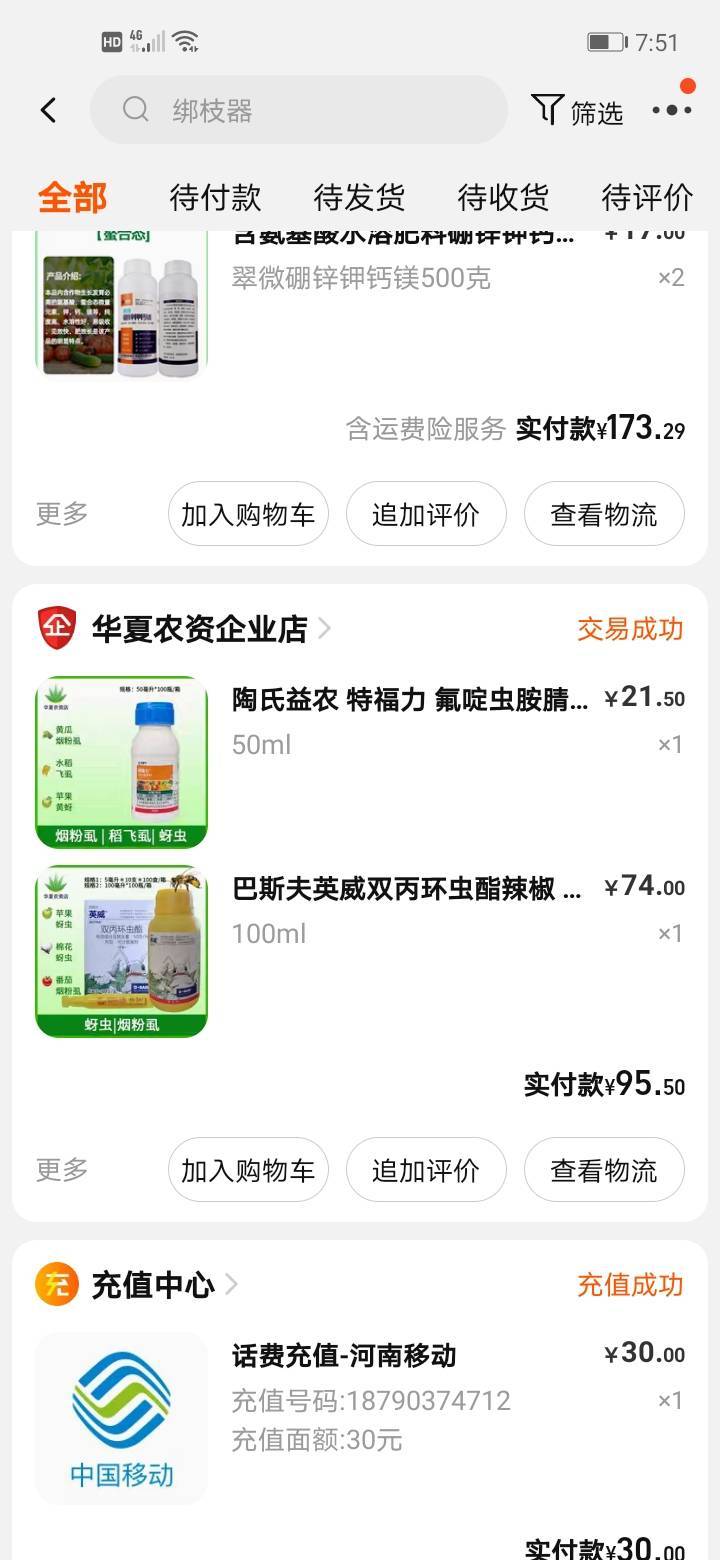Tap 加入购物车 for the ¥95.50 order
Screen dimensions: 720x1560
[x=248, y=1170]
